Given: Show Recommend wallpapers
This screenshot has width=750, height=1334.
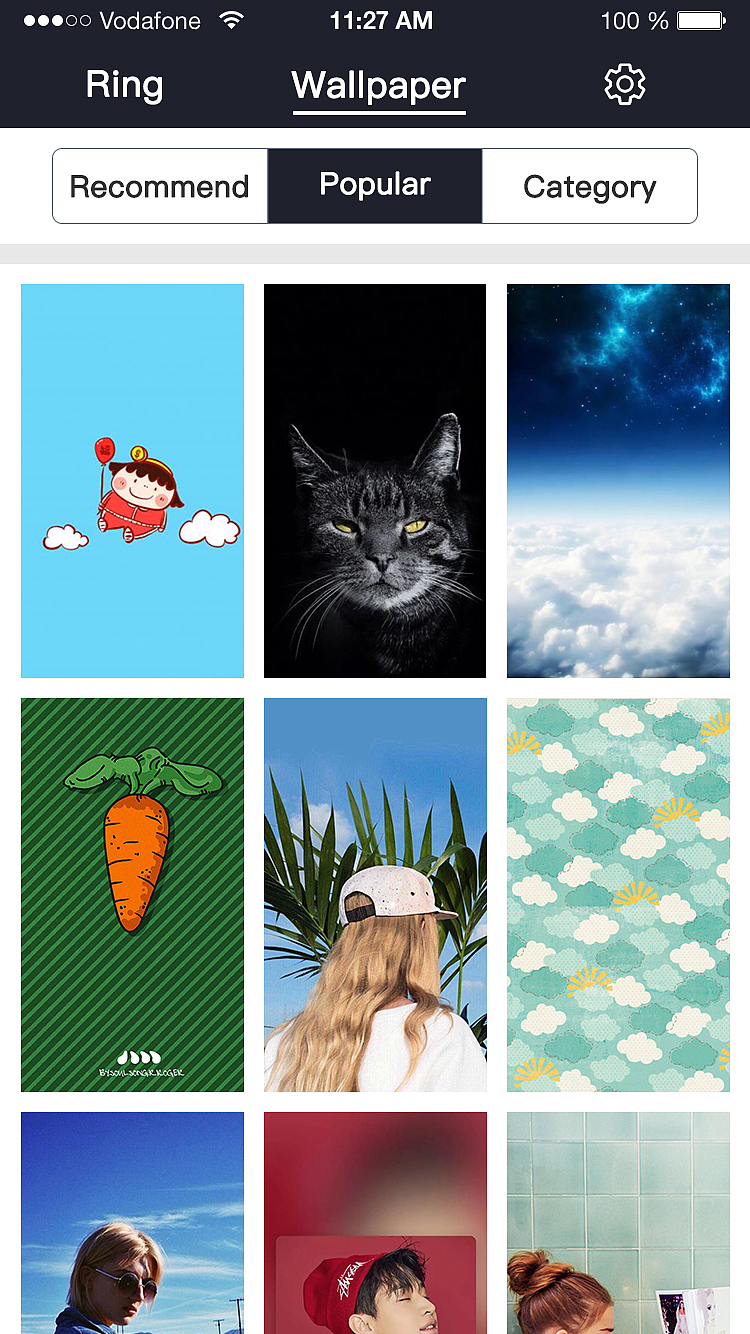Looking at the screenshot, I should click(x=160, y=186).
